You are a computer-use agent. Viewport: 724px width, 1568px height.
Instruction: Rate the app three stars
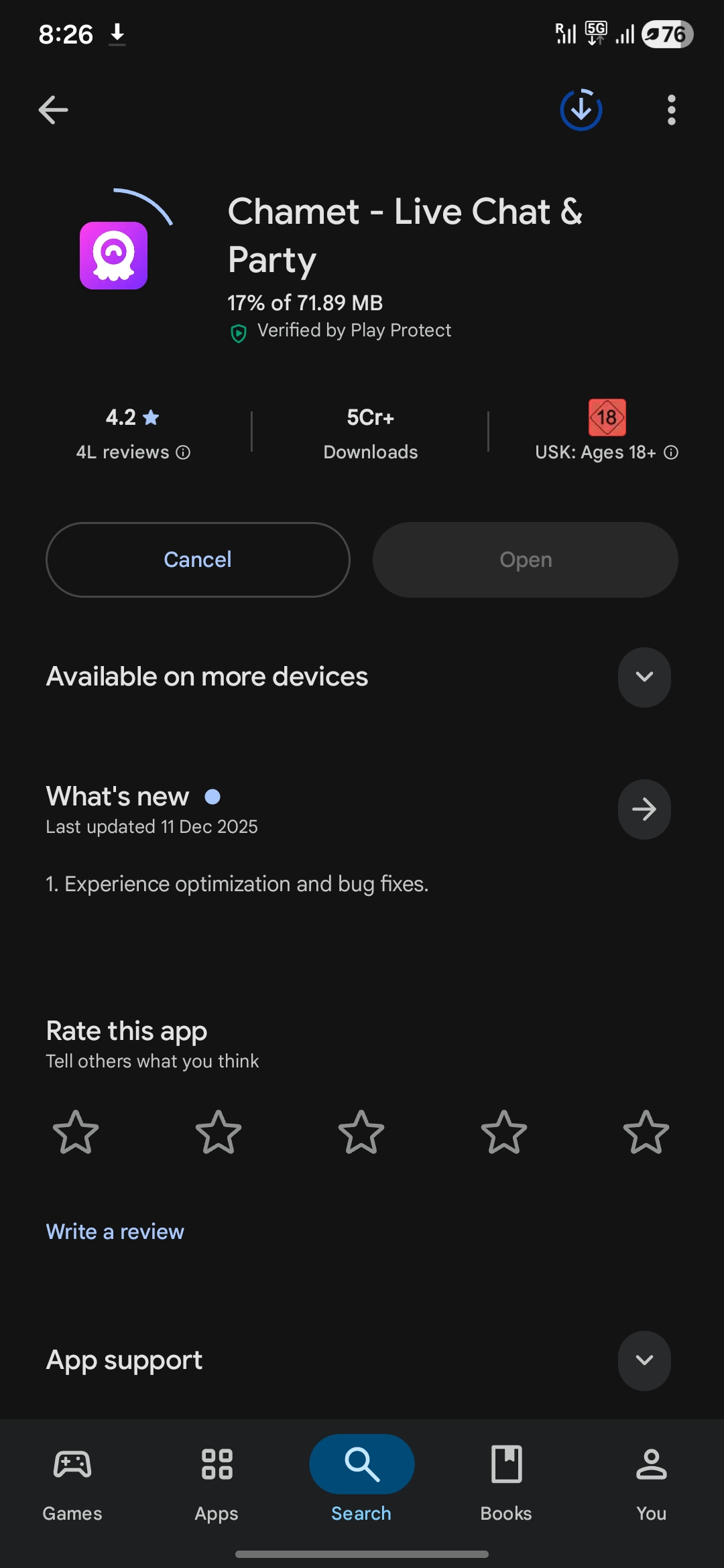pyautogui.click(x=361, y=1132)
